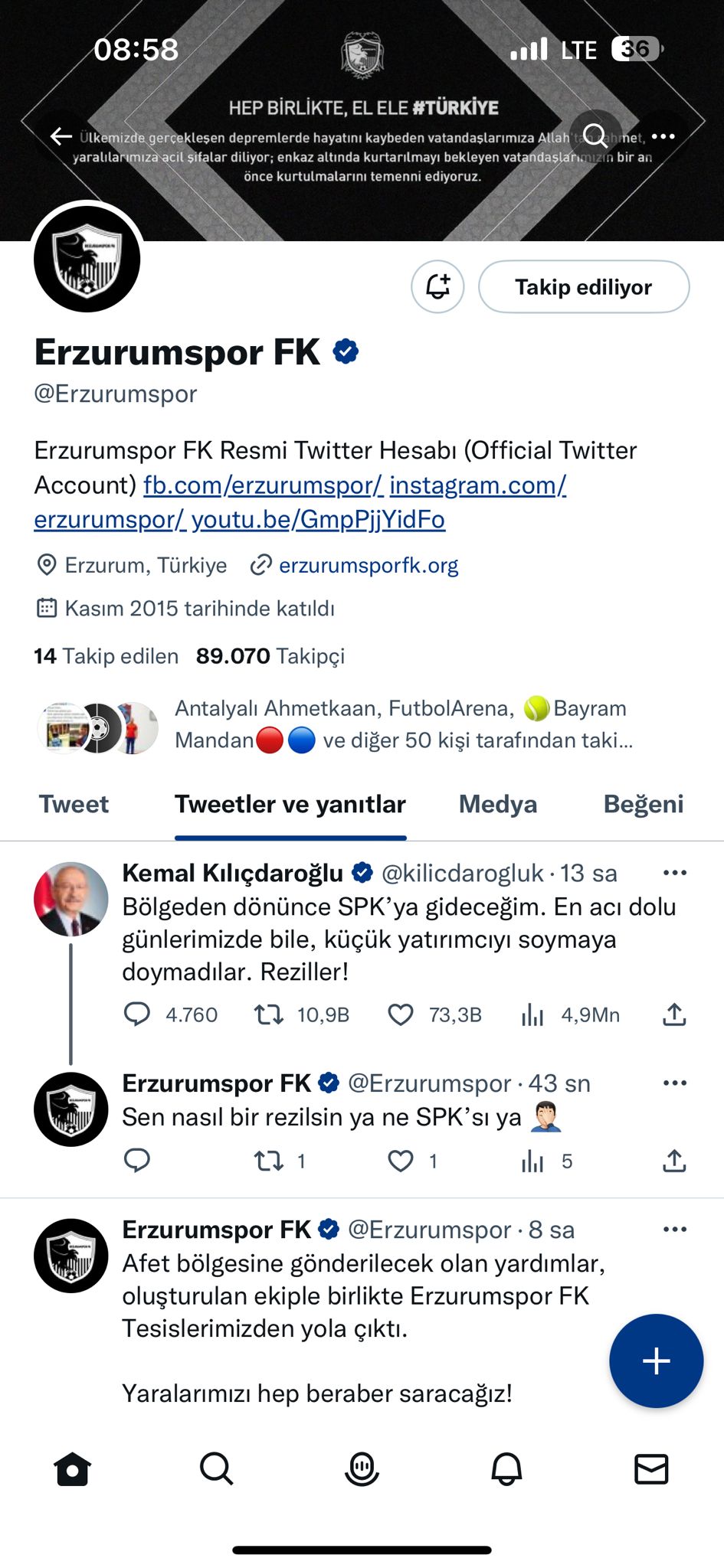Open direct messages envelope icon
The width and height of the screenshot is (724, 1568).
[652, 1469]
